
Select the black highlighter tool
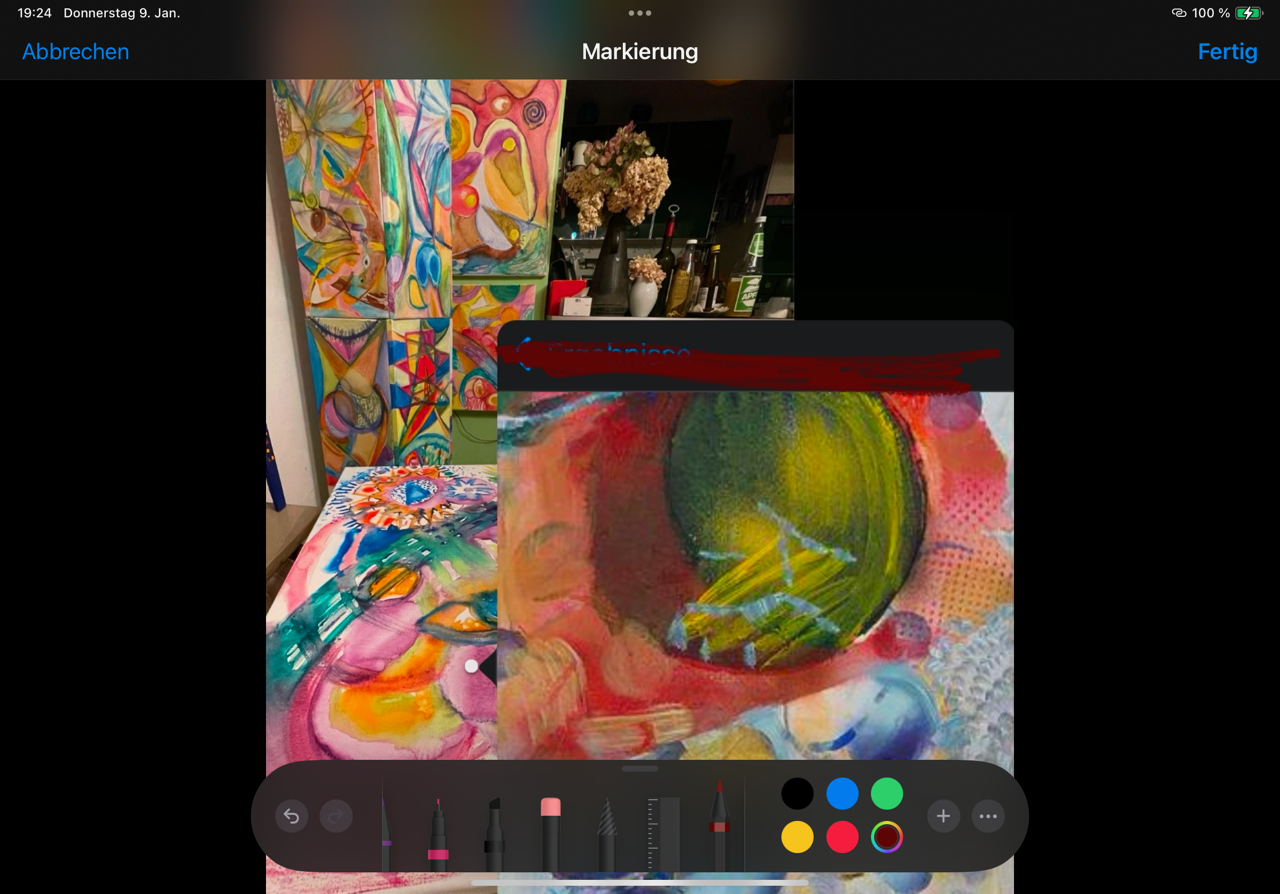pyautogui.click(x=494, y=832)
